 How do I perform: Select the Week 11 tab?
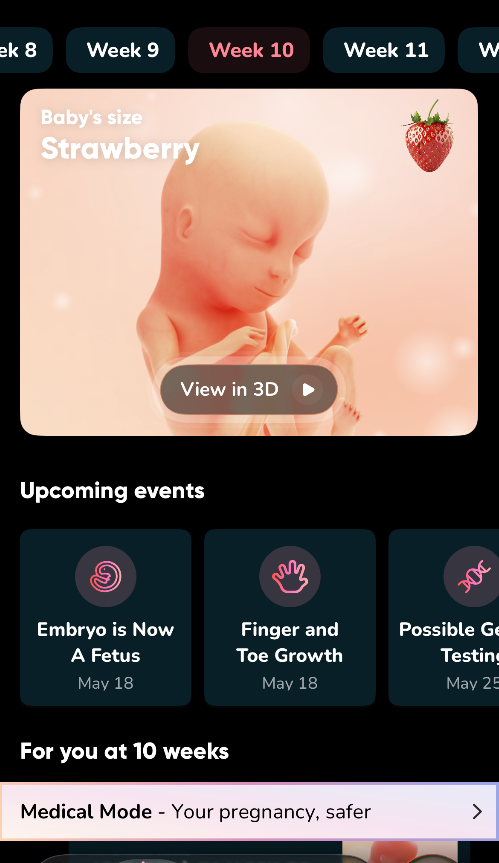pos(383,50)
